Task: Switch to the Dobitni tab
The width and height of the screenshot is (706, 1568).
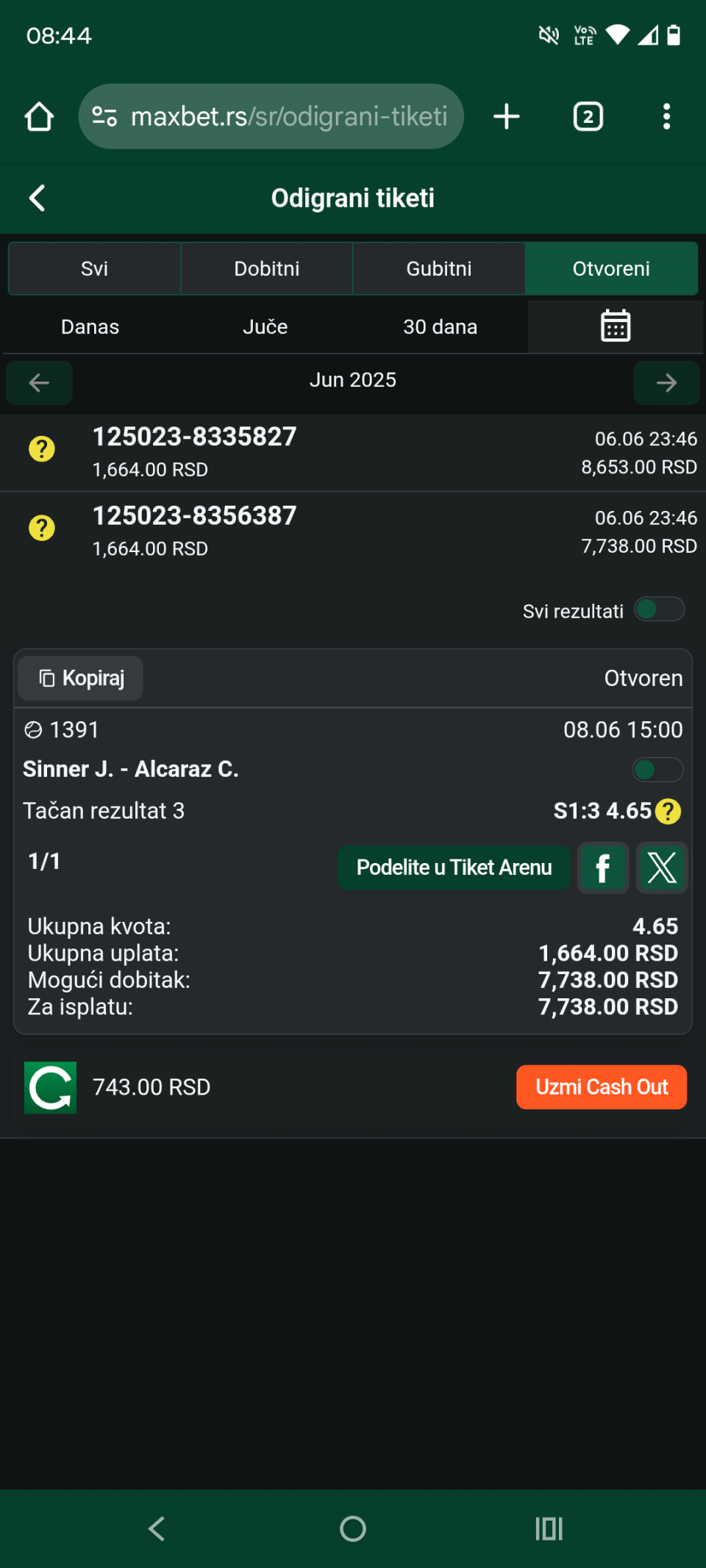Action: 267,268
